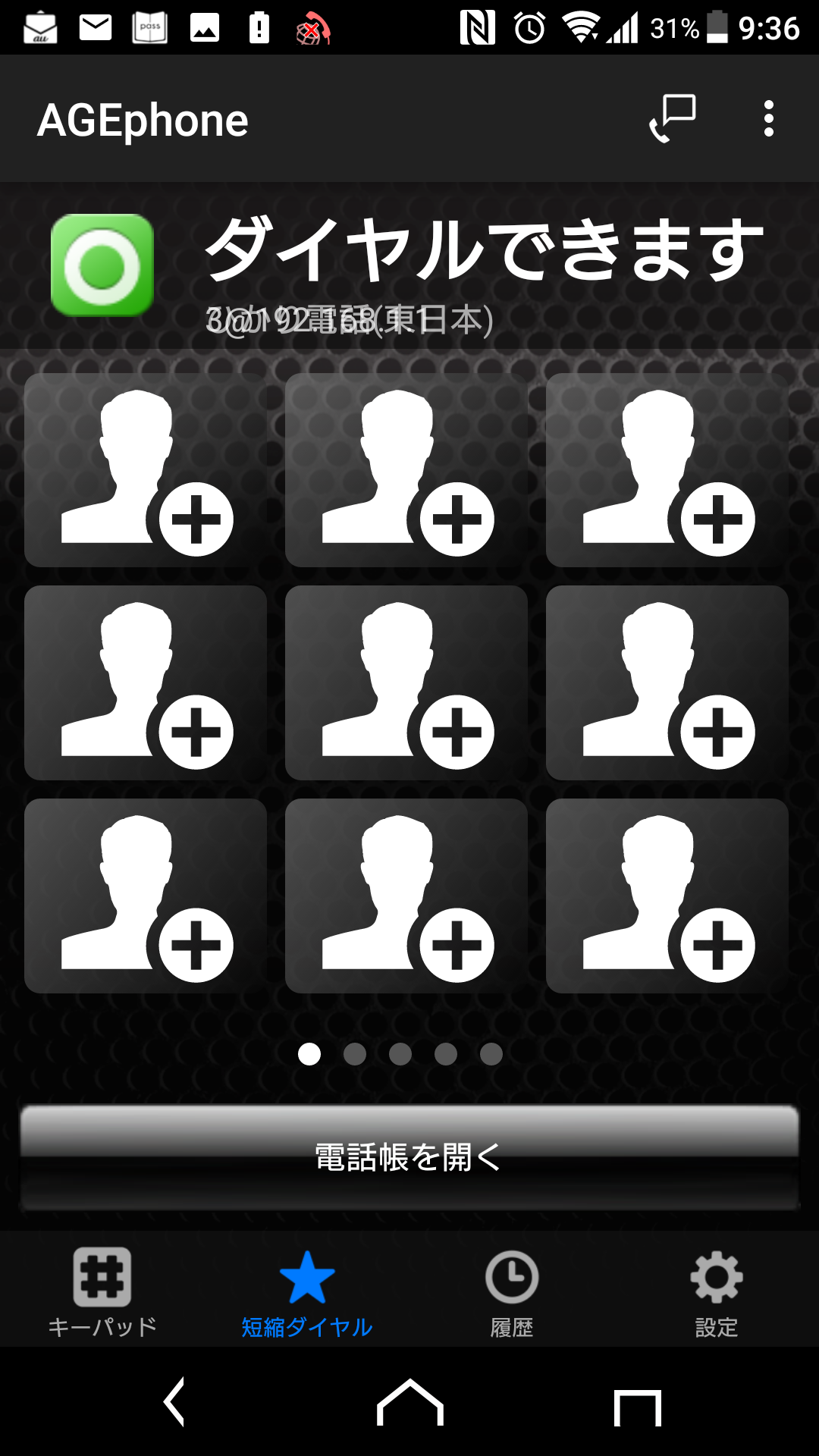
Task: Jump to second speed dial page dot
Action: (355, 1054)
